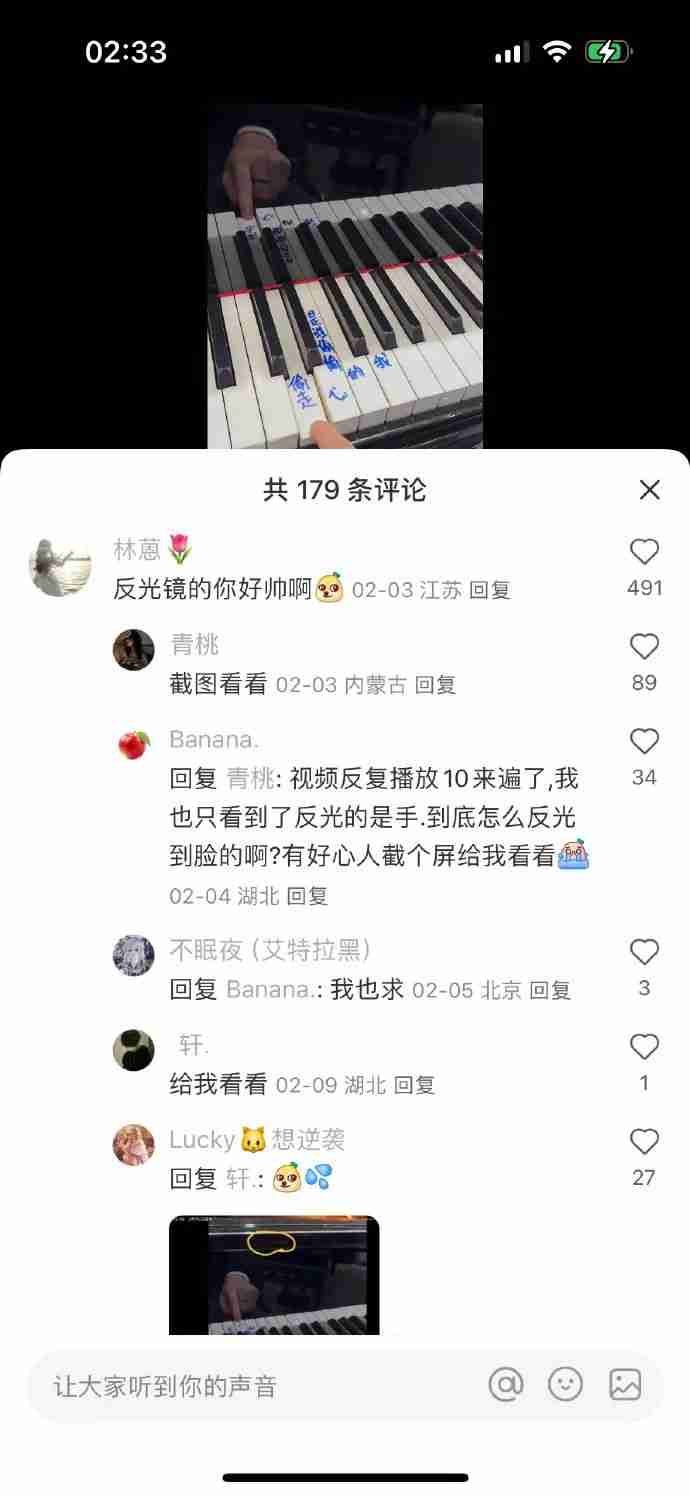Mention someone with the @ icon

tap(506, 1385)
